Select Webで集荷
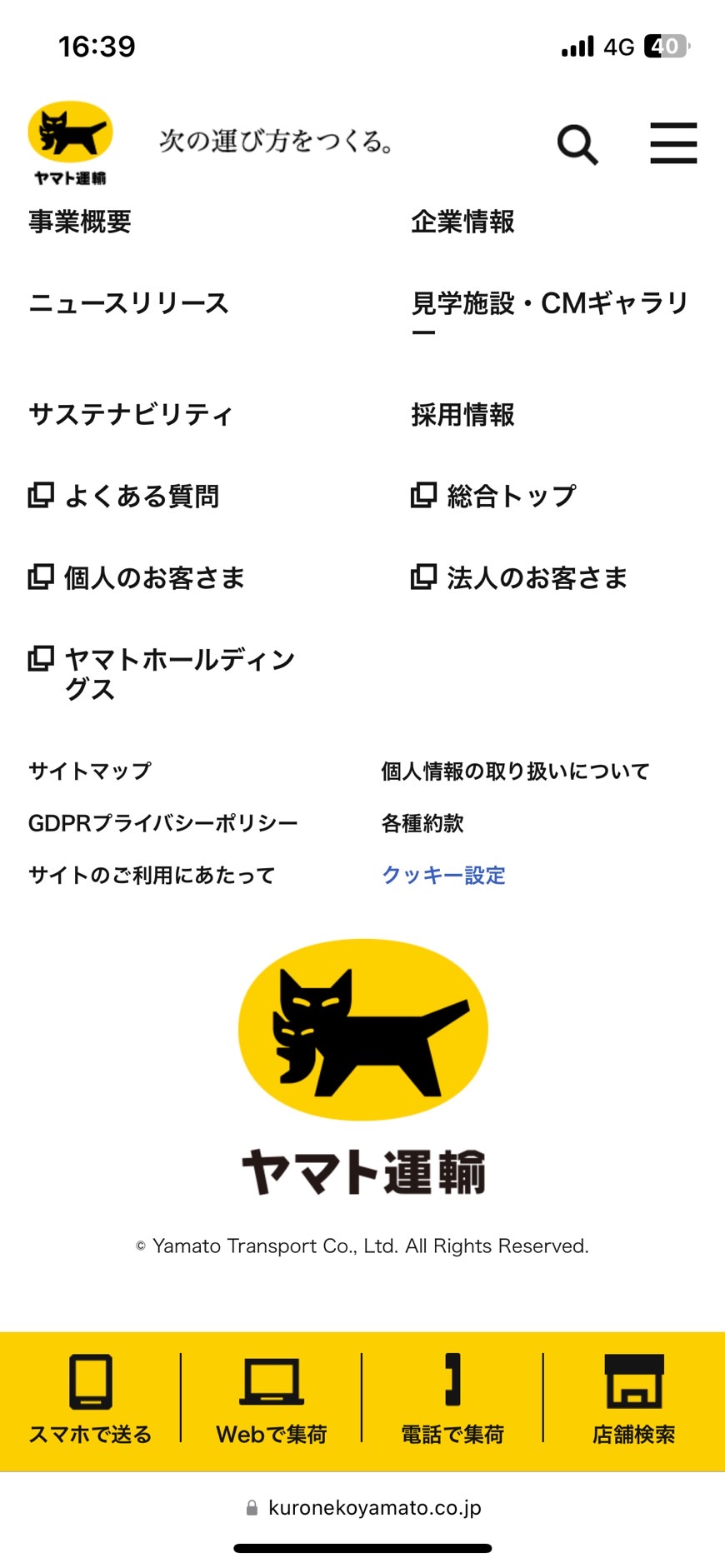The width and height of the screenshot is (725, 1568). click(272, 1400)
